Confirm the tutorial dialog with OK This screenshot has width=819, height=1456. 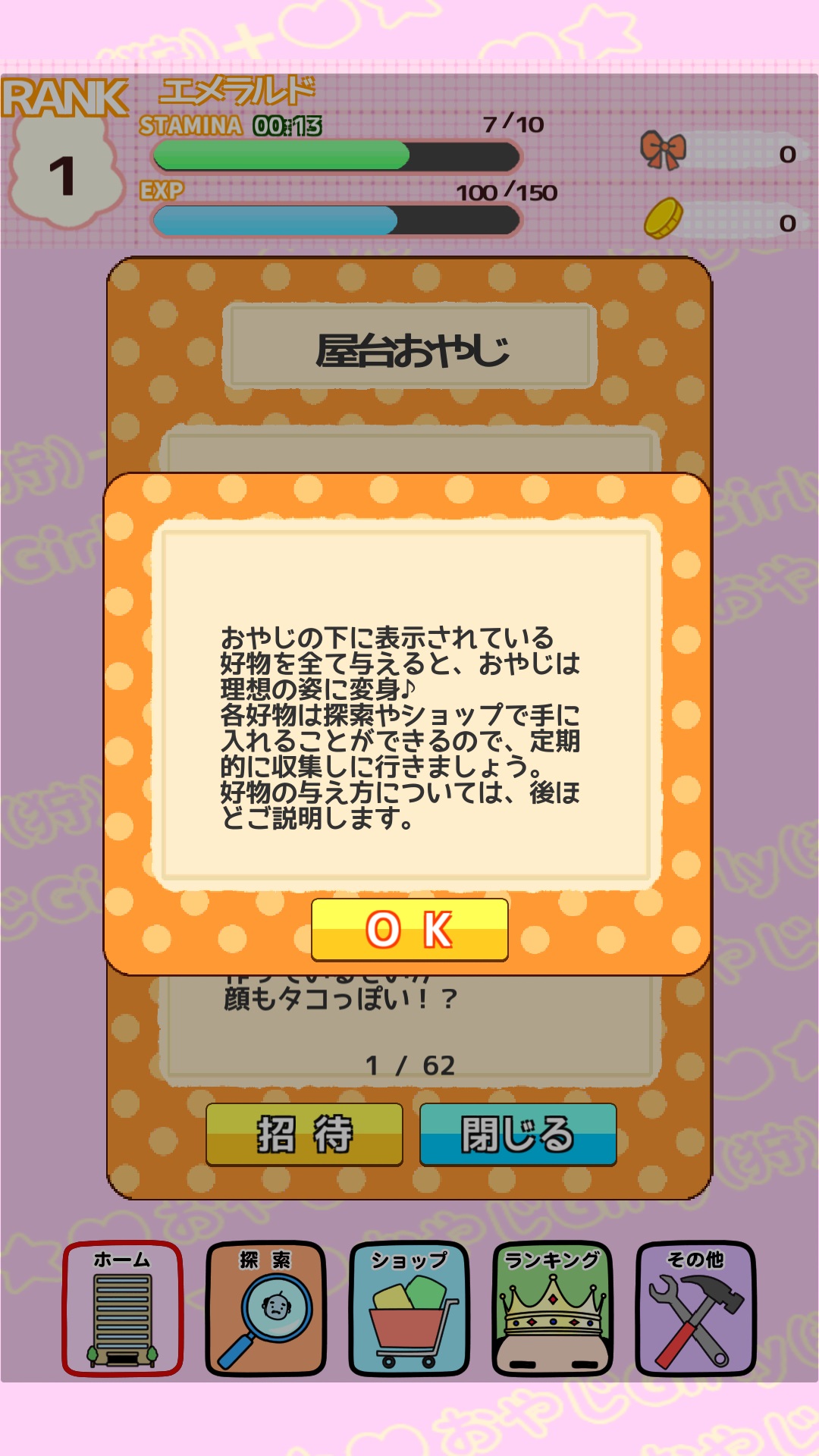point(409,930)
